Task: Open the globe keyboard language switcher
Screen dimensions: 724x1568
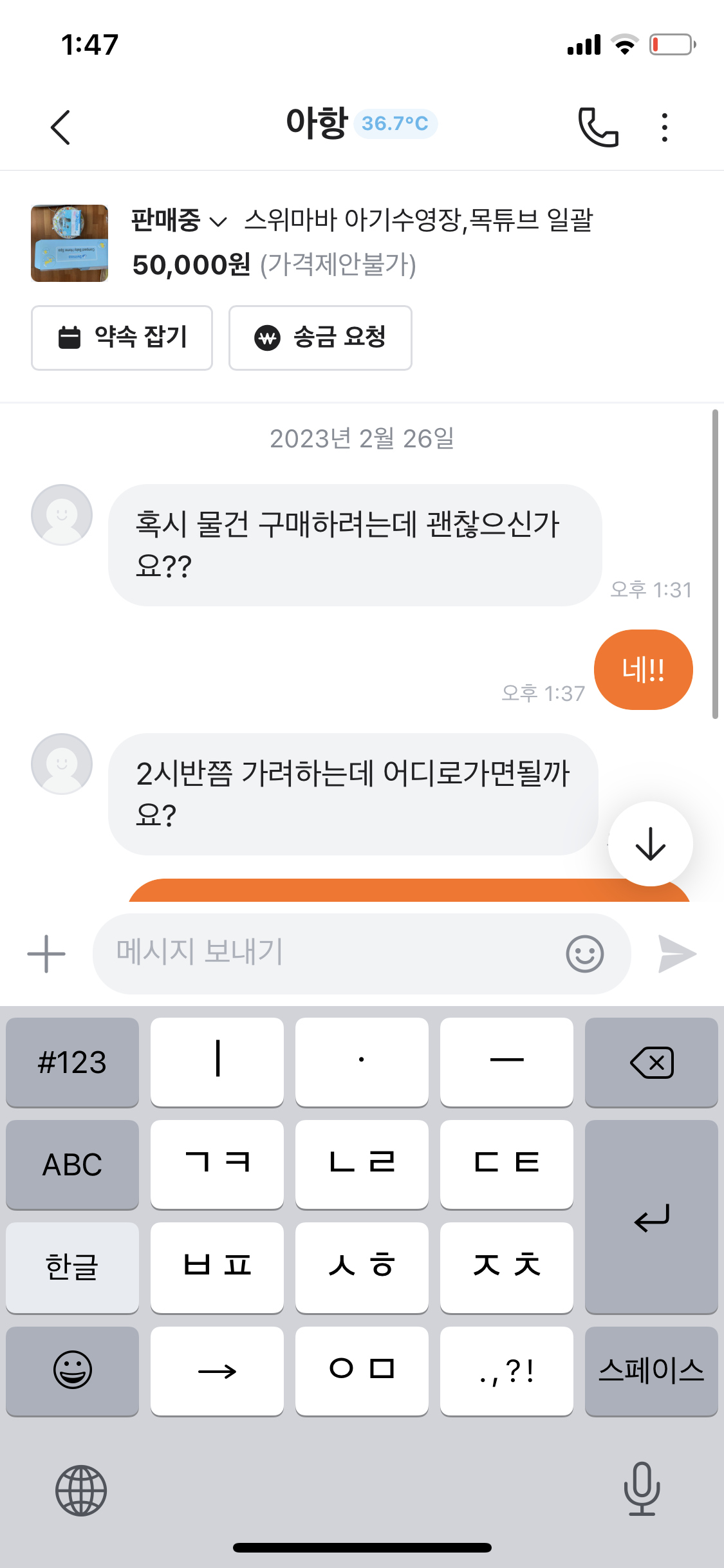Action: pyautogui.click(x=80, y=1490)
